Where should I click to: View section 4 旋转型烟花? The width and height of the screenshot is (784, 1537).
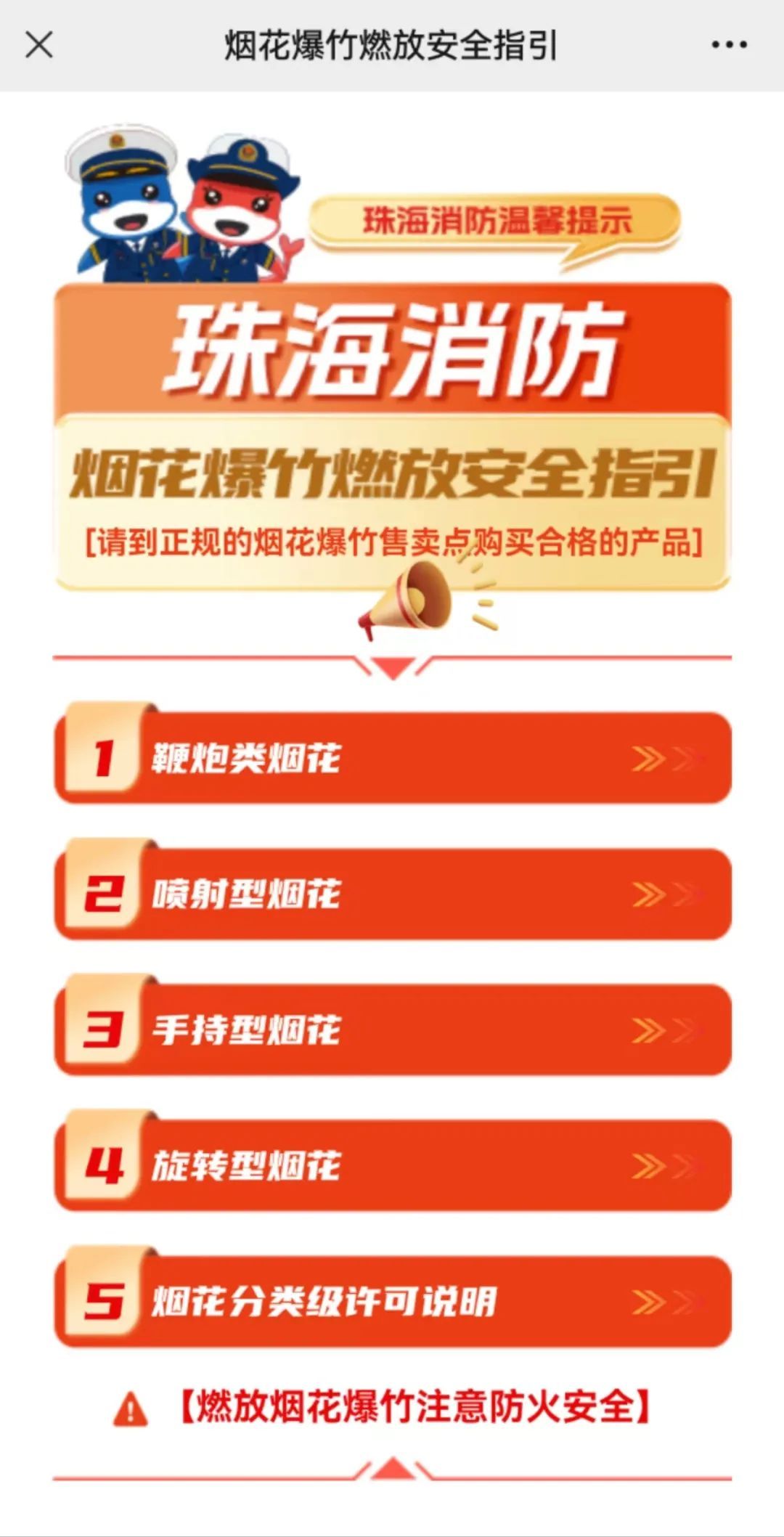click(x=393, y=1165)
